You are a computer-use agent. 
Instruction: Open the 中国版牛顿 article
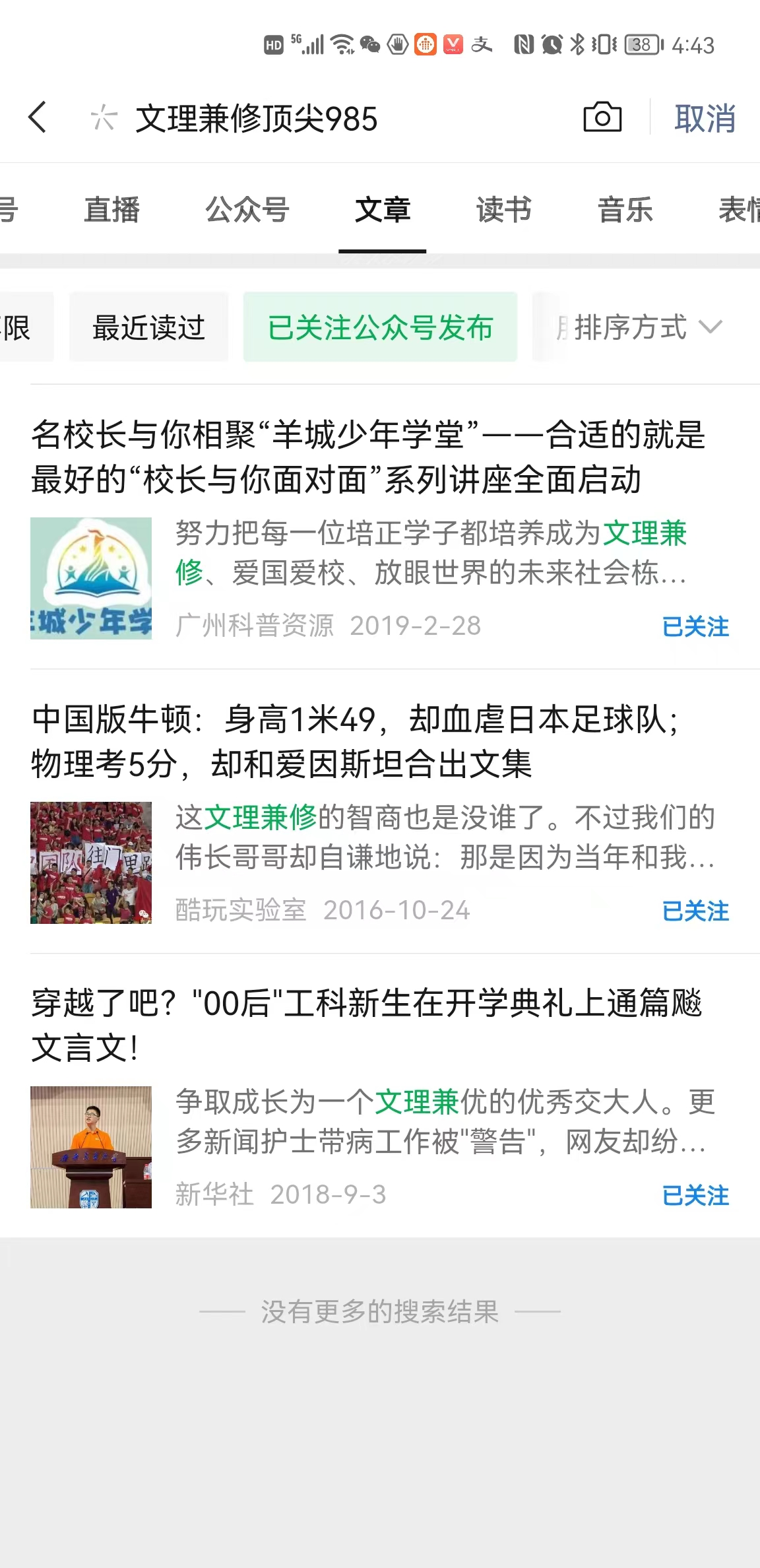coord(356,741)
